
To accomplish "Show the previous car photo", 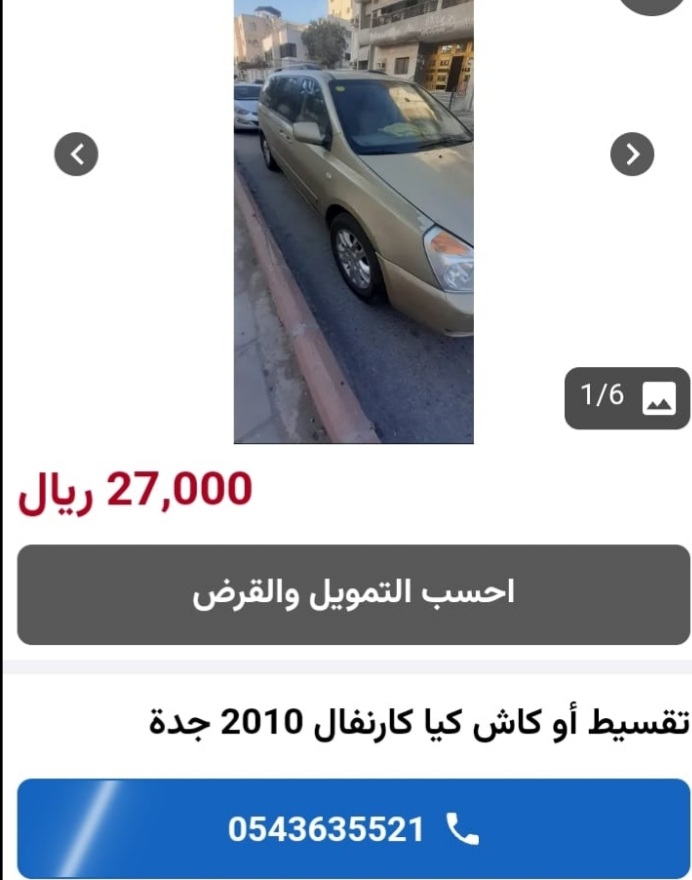I will tap(76, 154).
